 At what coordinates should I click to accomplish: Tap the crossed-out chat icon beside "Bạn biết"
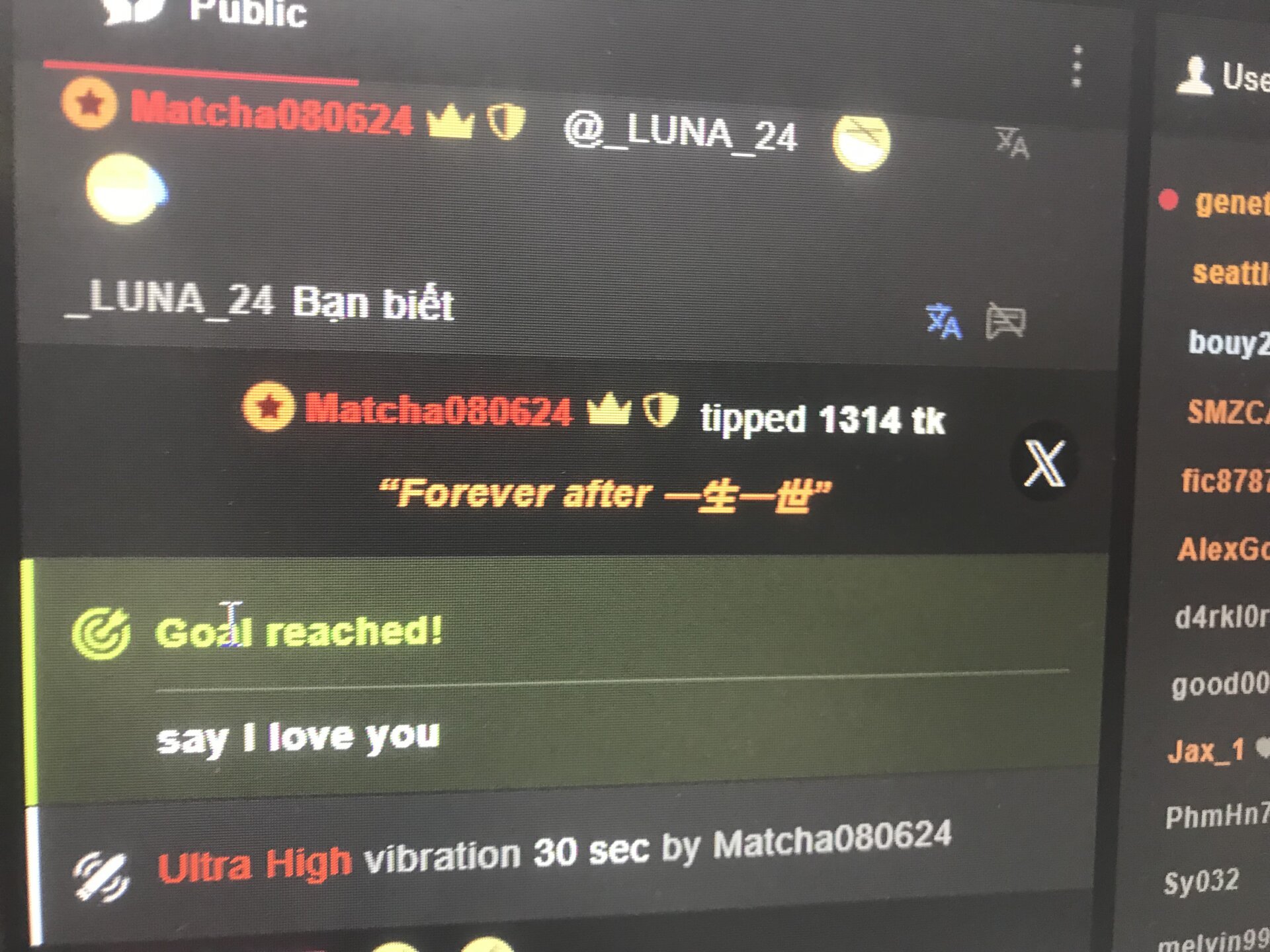tap(1005, 321)
